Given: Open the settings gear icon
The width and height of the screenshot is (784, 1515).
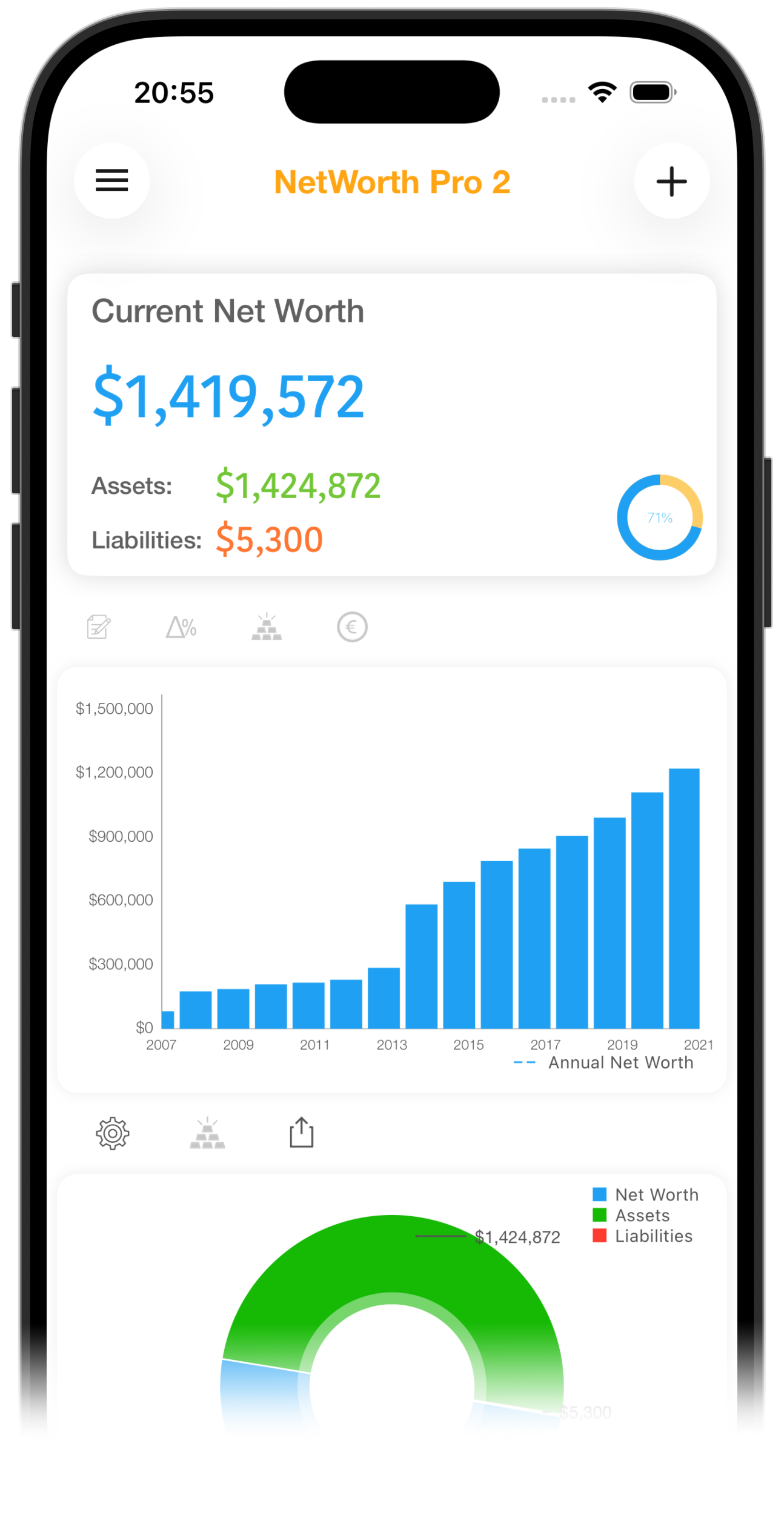Looking at the screenshot, I should tap(113, 1133).
